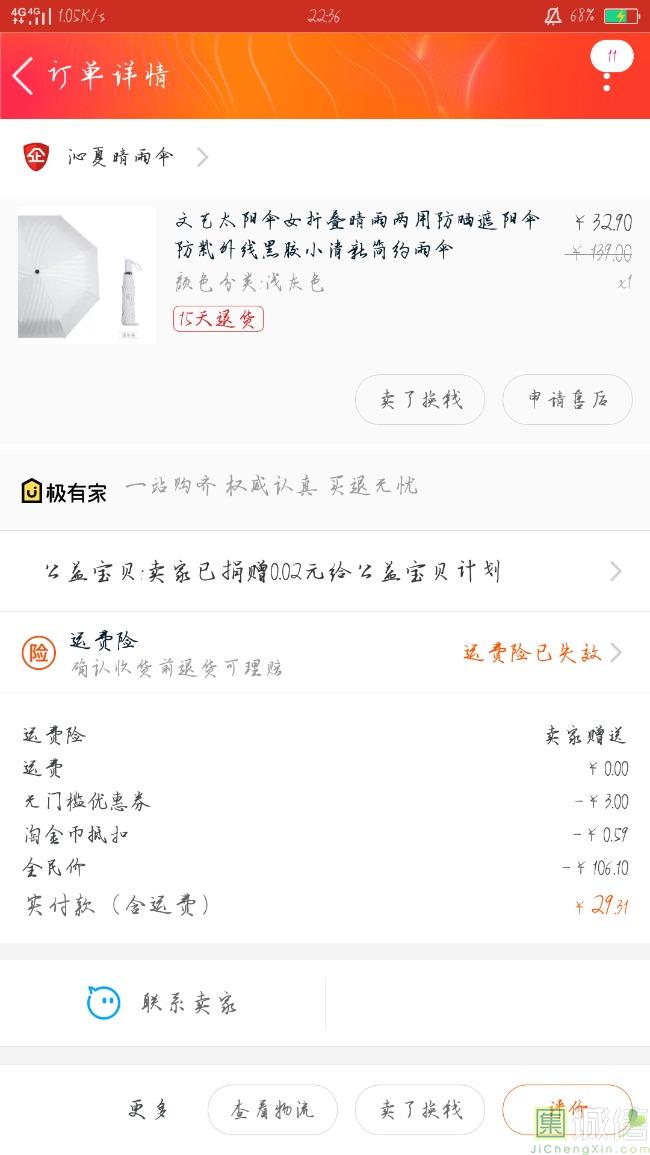
Task: Go back from 订单详情
Action: (24, 76)
